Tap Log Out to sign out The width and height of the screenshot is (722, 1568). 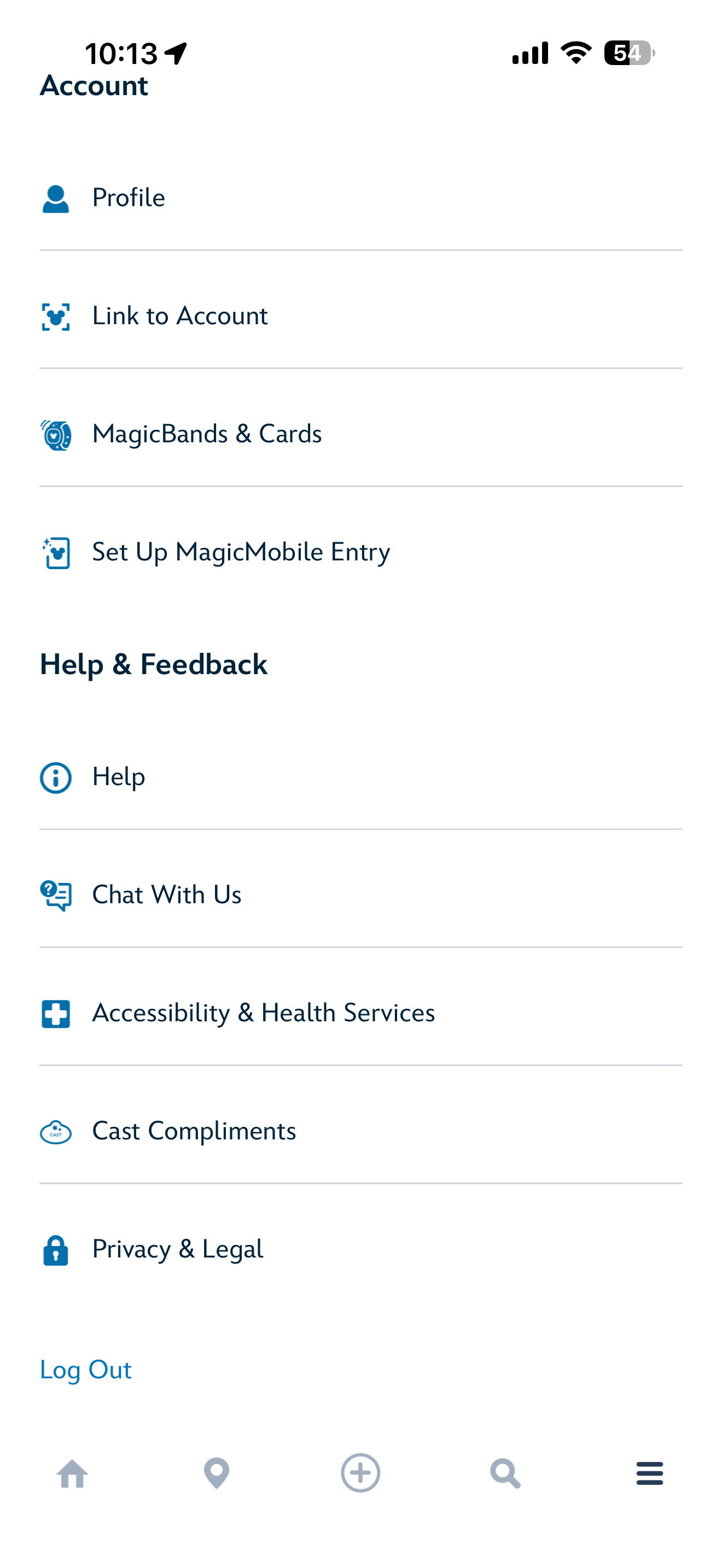85,1370
